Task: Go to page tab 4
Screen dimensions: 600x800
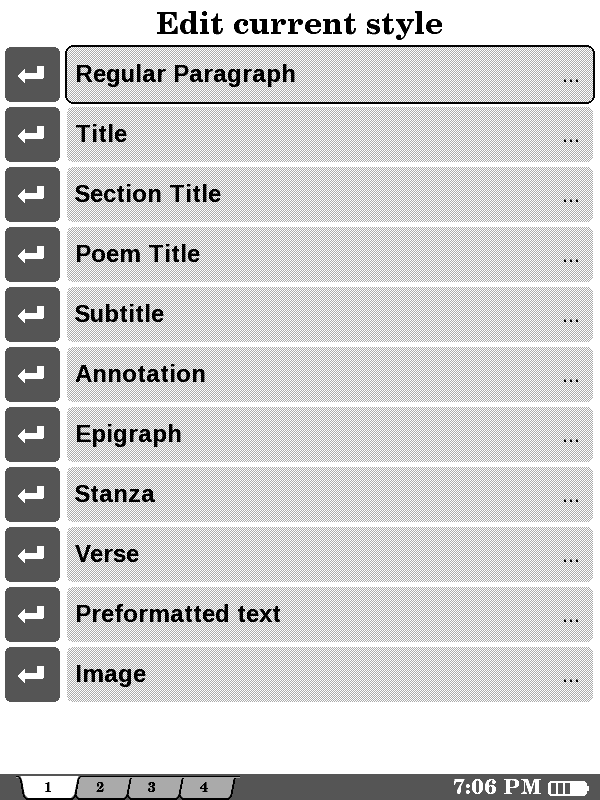Action: click(x=204, y=788)
